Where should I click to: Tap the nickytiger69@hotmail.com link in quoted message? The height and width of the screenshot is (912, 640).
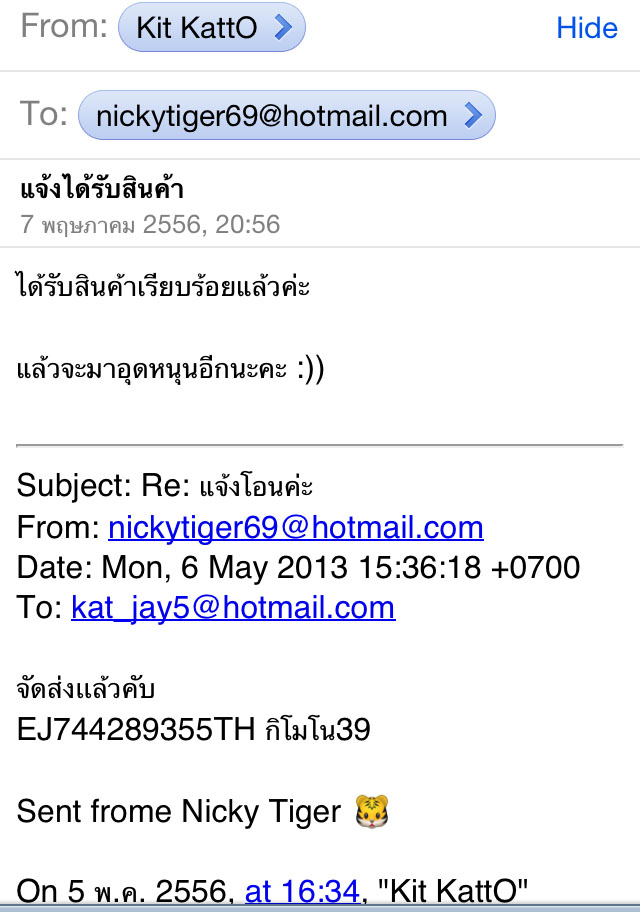click(x=295, y=527)
